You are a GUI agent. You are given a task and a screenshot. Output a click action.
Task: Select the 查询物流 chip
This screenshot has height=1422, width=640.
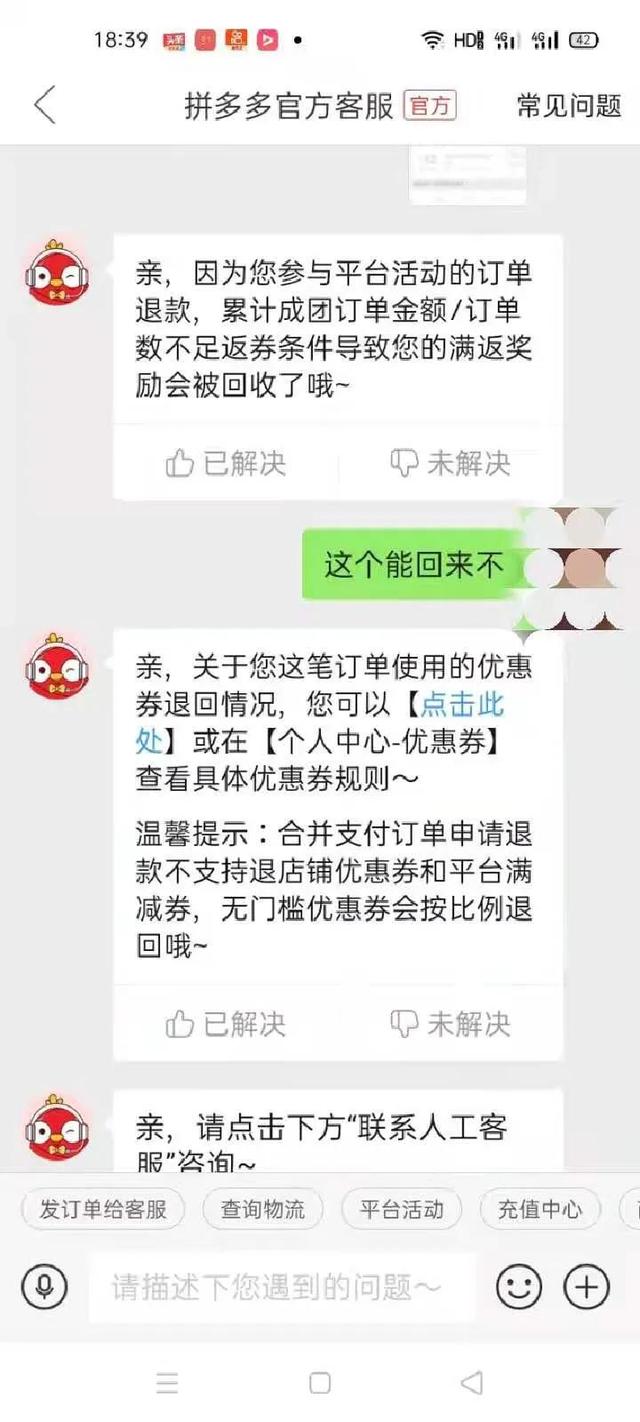click(263, 1209)
